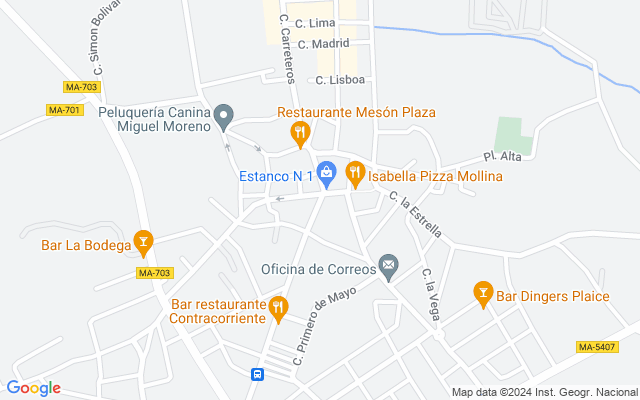Open Oficina de Correos mail marker
The image size is (640, 400).
coord(389,267)
